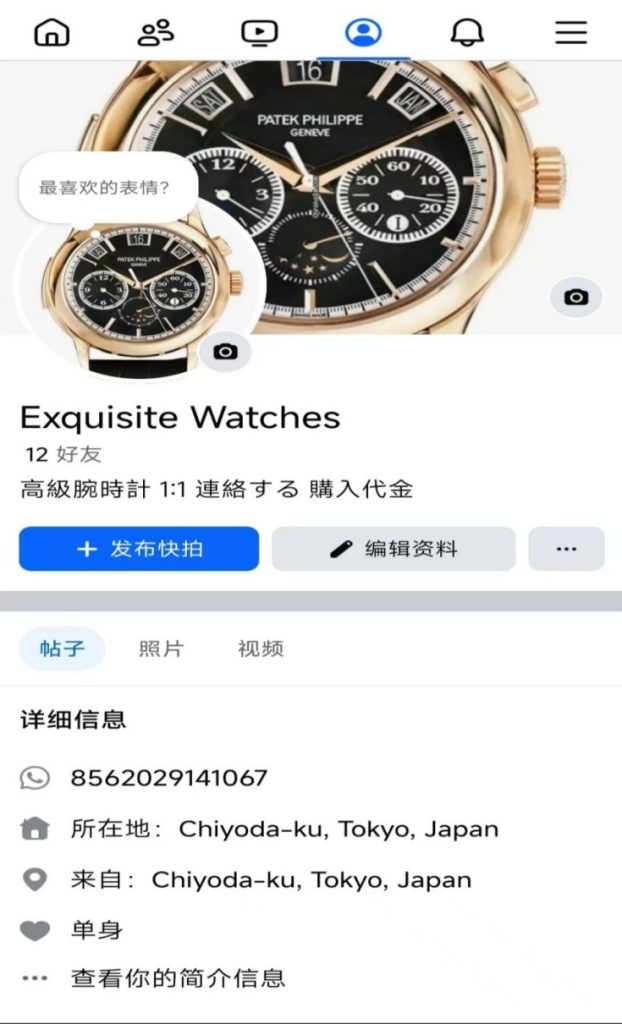
Task: Go to the Home feed tab
Action: [x=52, y=32]
